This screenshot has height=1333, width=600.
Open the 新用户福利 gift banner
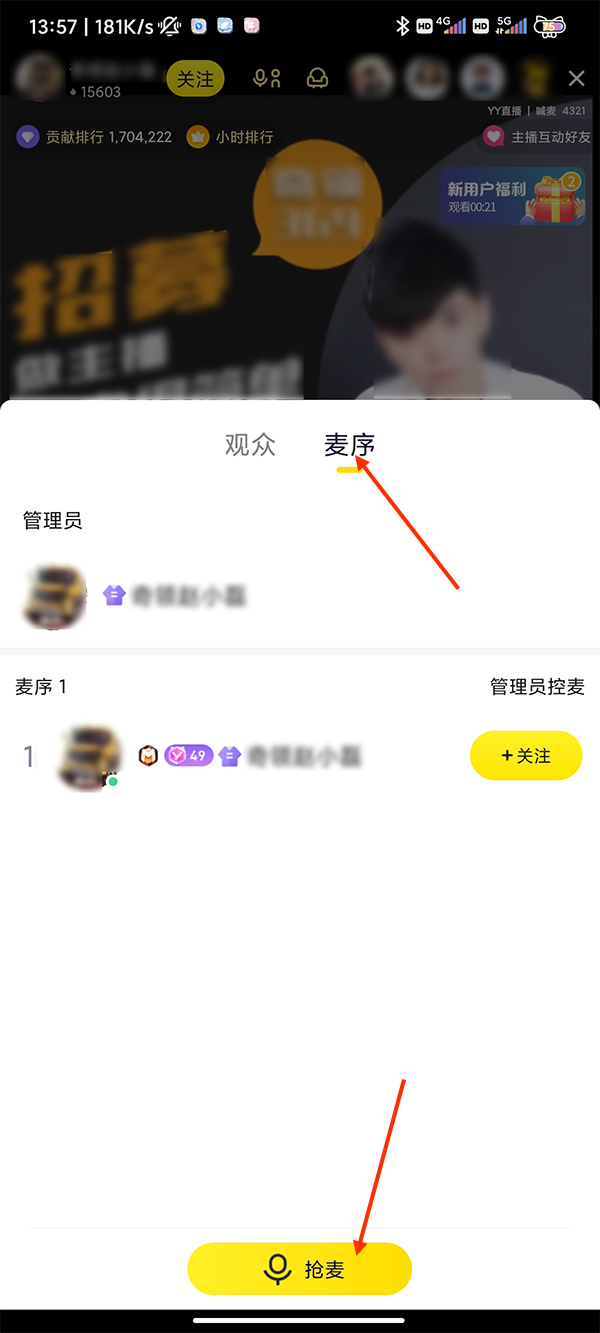tap(512, 196)
